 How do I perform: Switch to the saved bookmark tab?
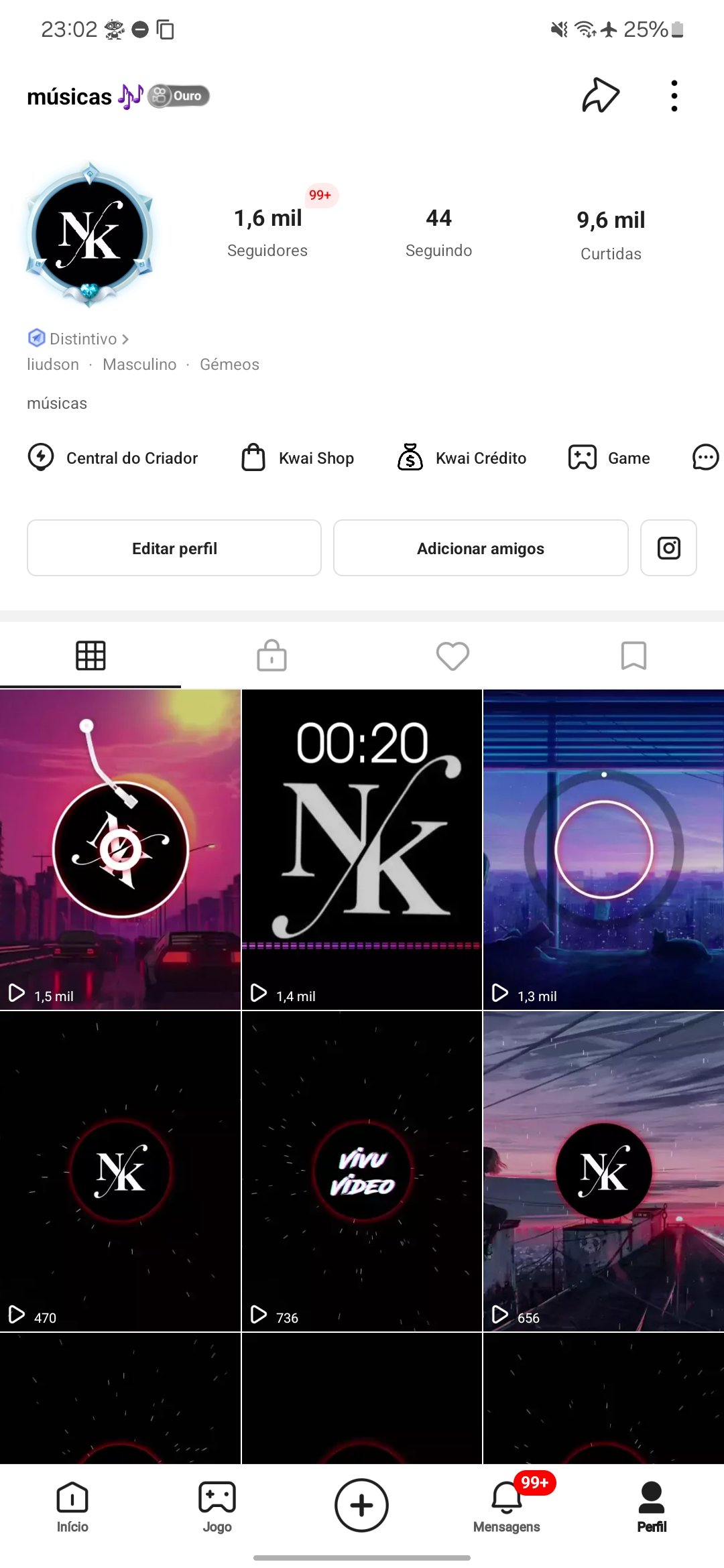click(633, 655)
